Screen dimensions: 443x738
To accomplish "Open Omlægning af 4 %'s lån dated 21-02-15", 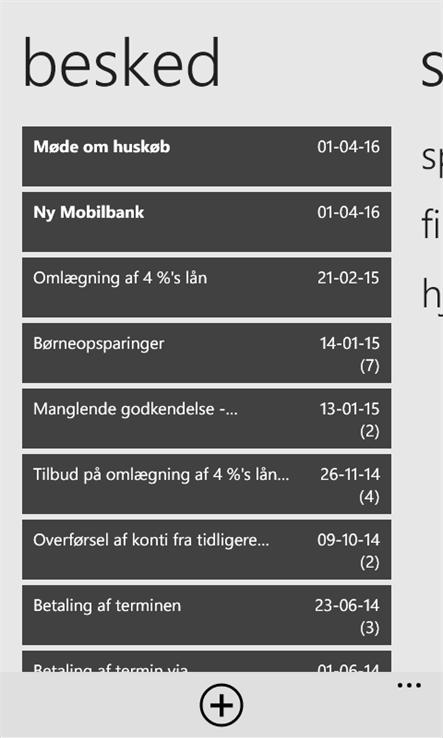I will coord(206,287).
